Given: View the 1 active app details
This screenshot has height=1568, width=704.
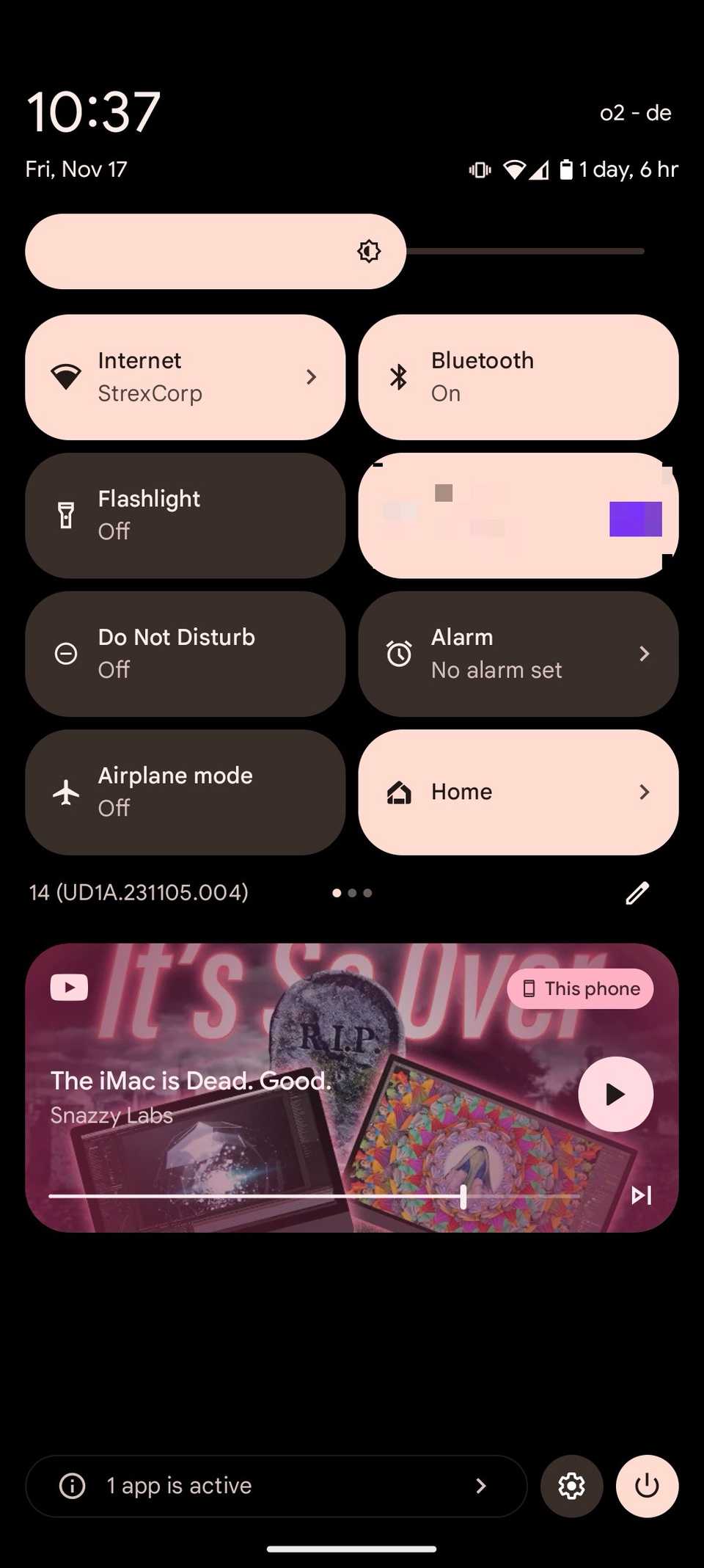Looking at the screenshot, I should pos(276,1486).
